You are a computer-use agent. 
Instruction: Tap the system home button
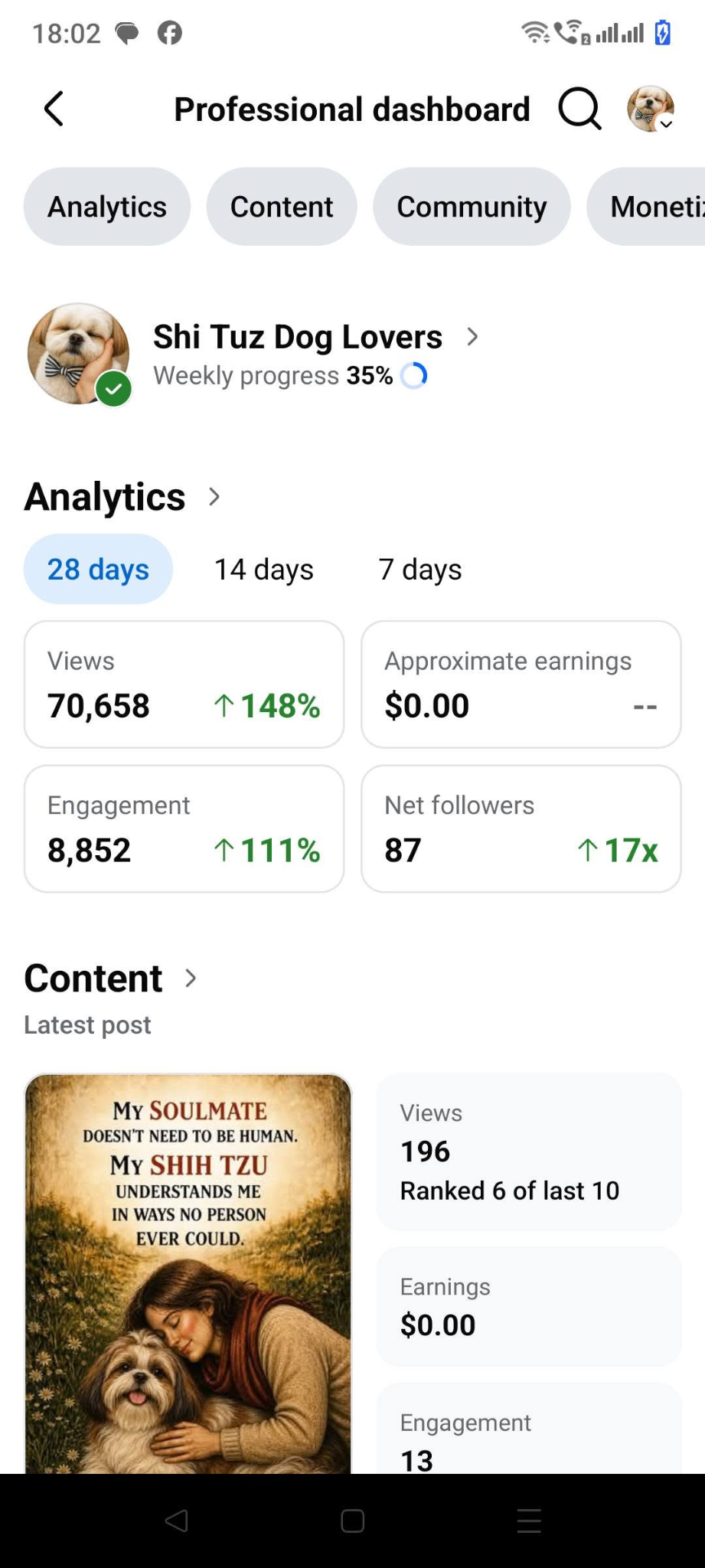click(x=352, y=1521)
